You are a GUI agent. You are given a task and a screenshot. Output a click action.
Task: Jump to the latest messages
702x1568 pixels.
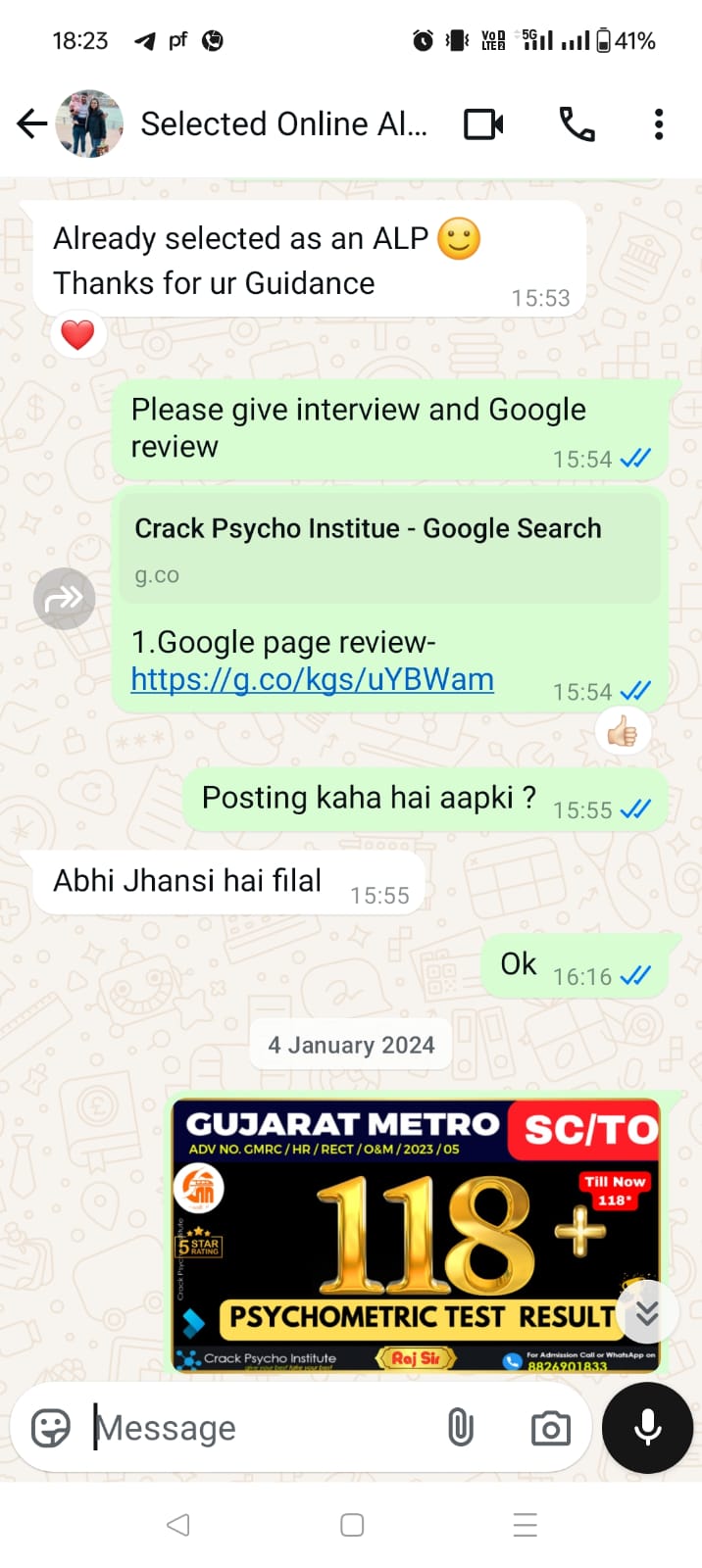[x=647, y=1312]
